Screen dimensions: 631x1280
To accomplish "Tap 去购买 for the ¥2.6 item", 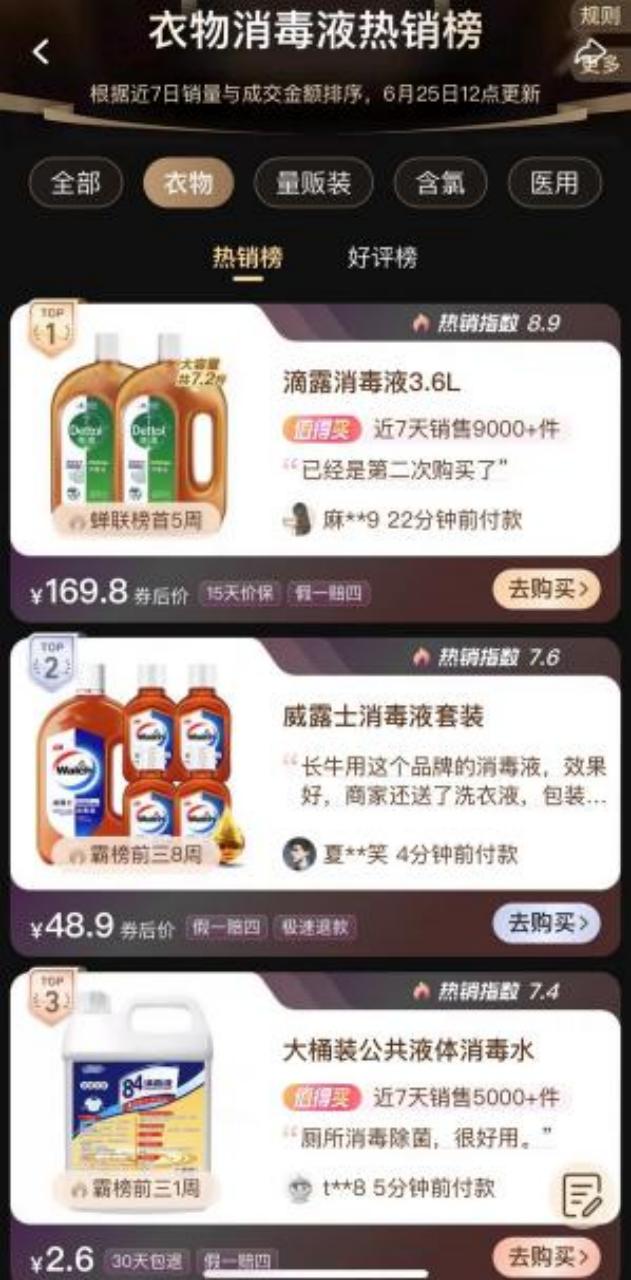I will pos(546,1256).
